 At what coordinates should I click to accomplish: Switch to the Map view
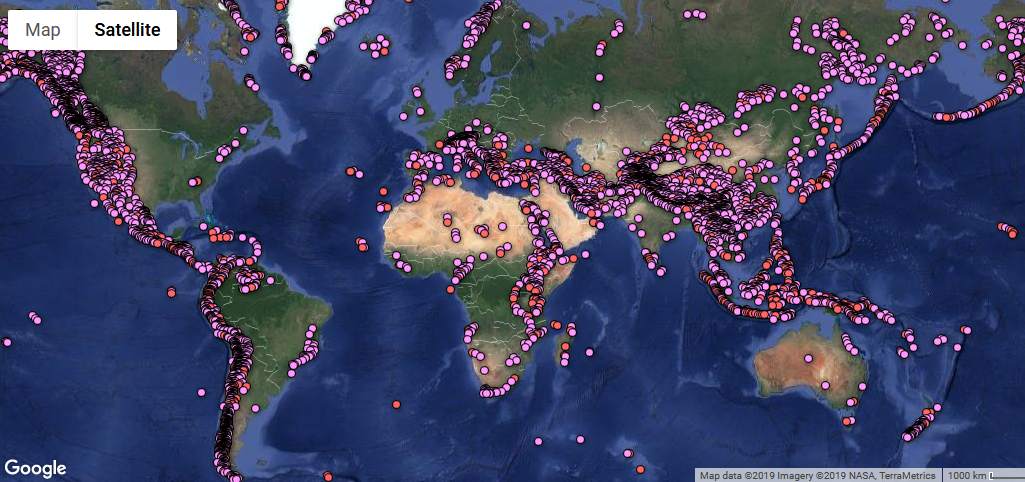pos(43,30)
